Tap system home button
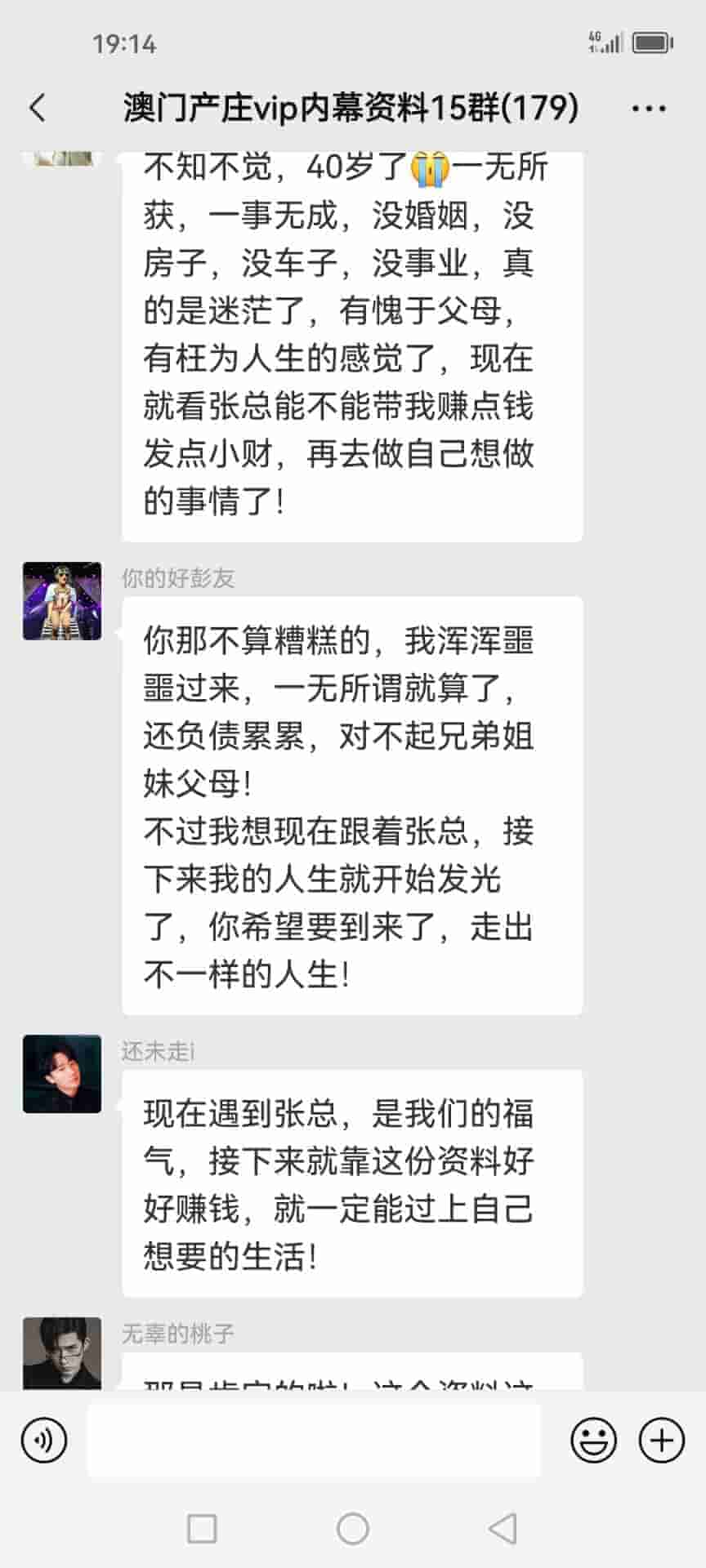The width and height of the screenshot is (706, 1568). click(353, 1528)
